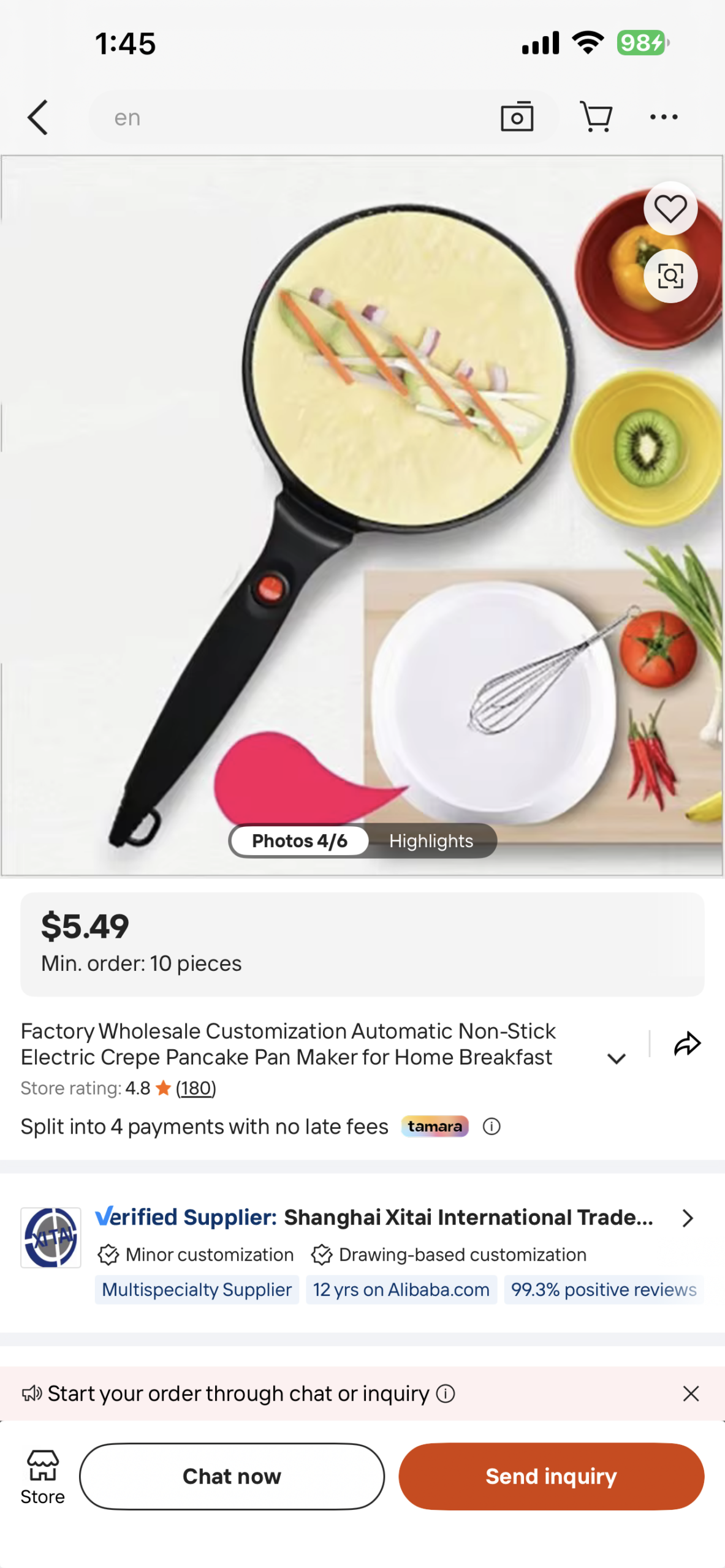The height and width of the screenshot is (1568, 725).
Task: Start a conversation with Chat now
Action: [x=232, y=1477]
